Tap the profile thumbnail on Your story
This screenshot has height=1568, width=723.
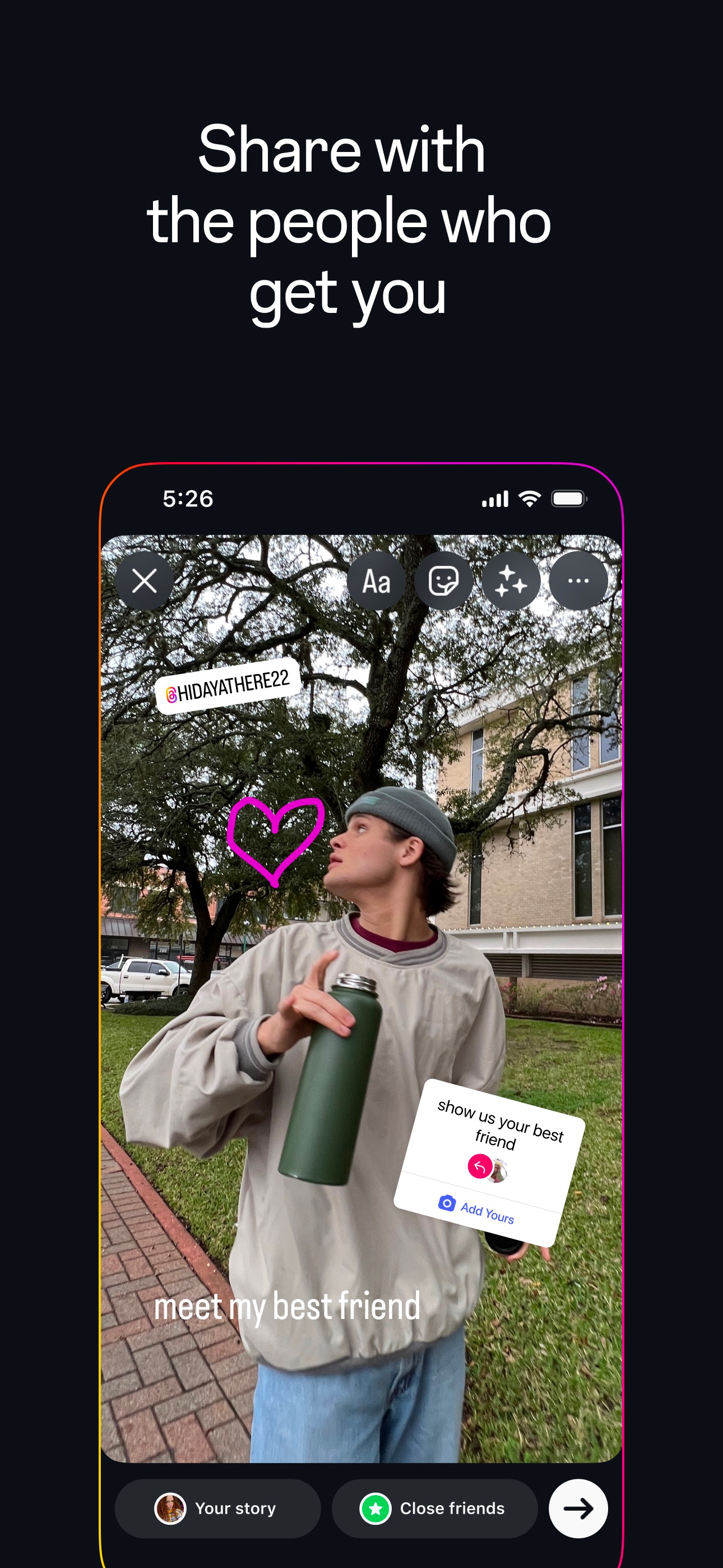(171, 1509)
